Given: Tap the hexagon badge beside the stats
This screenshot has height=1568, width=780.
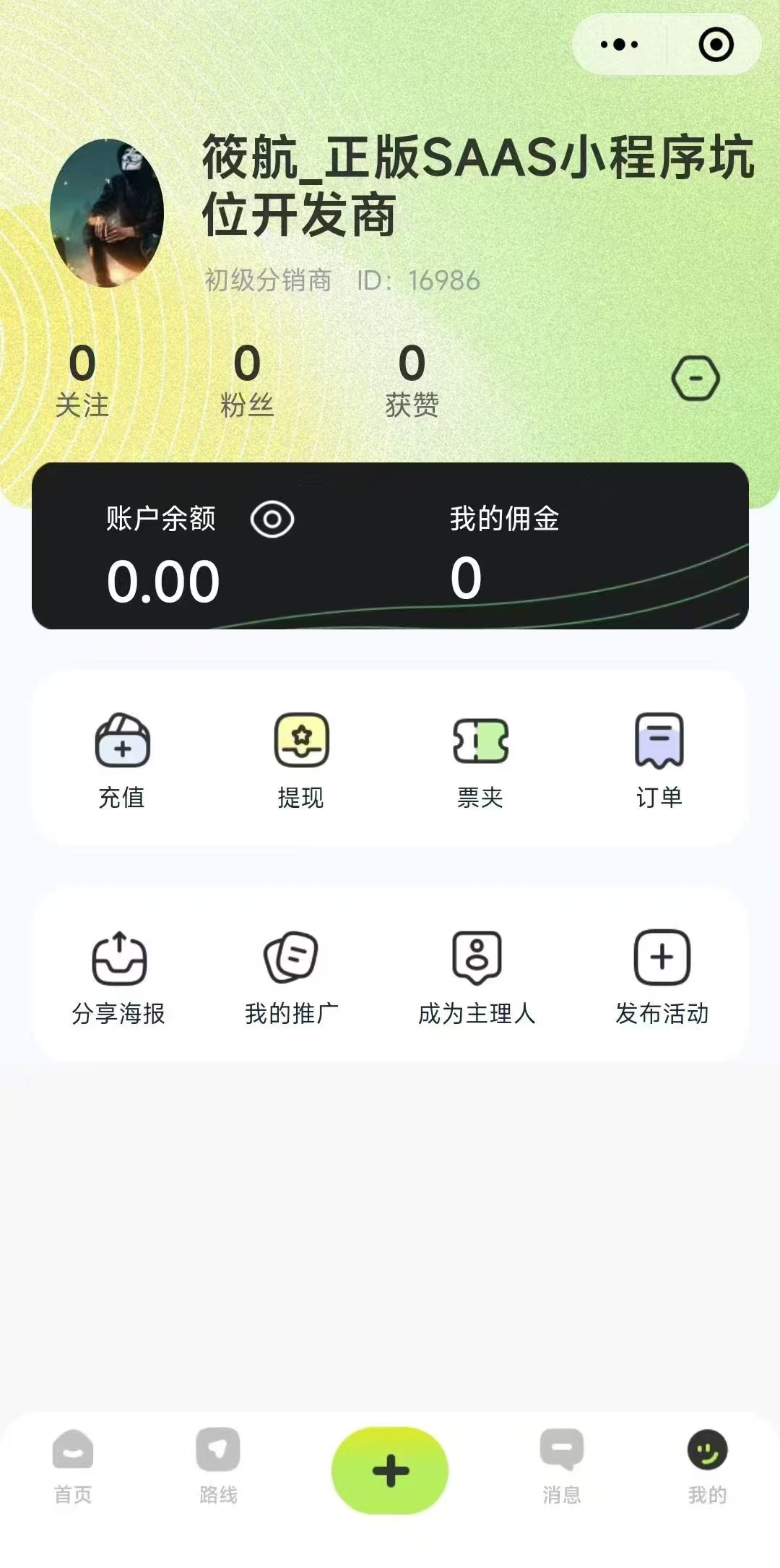Looking at the screenshot, I should pyautogui.click(x=695, y=379).
